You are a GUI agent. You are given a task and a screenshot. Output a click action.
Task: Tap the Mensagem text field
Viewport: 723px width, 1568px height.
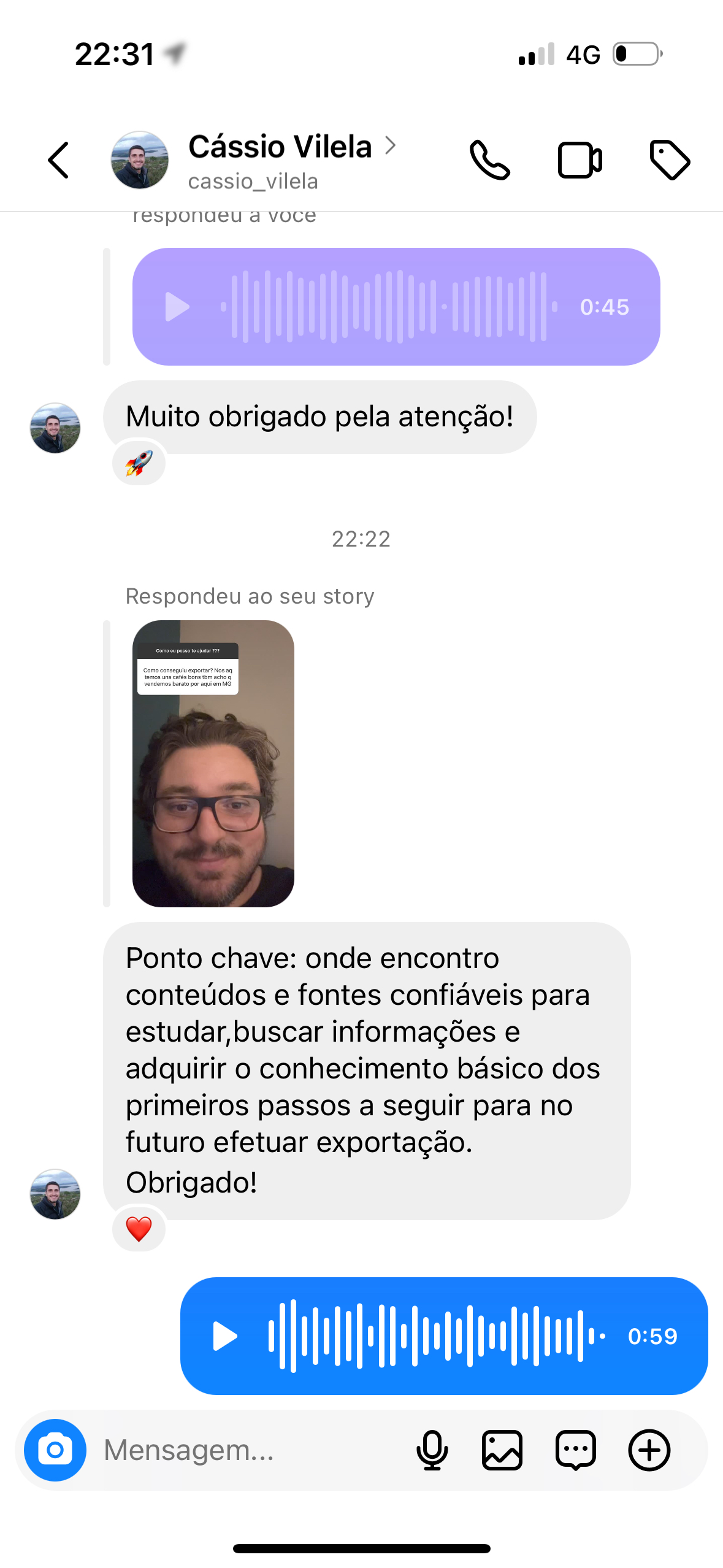pos(245,1450)
